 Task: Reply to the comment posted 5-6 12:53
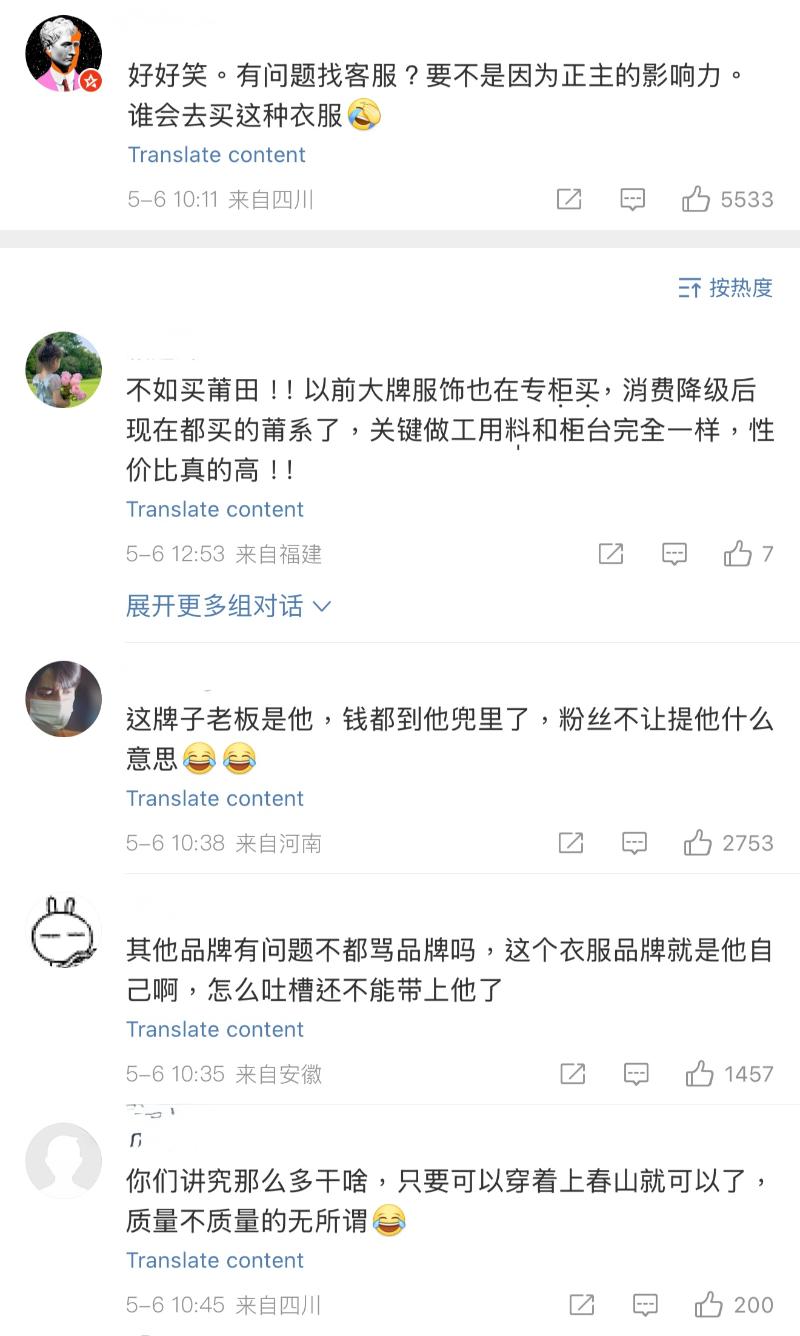tap(675, 554)
